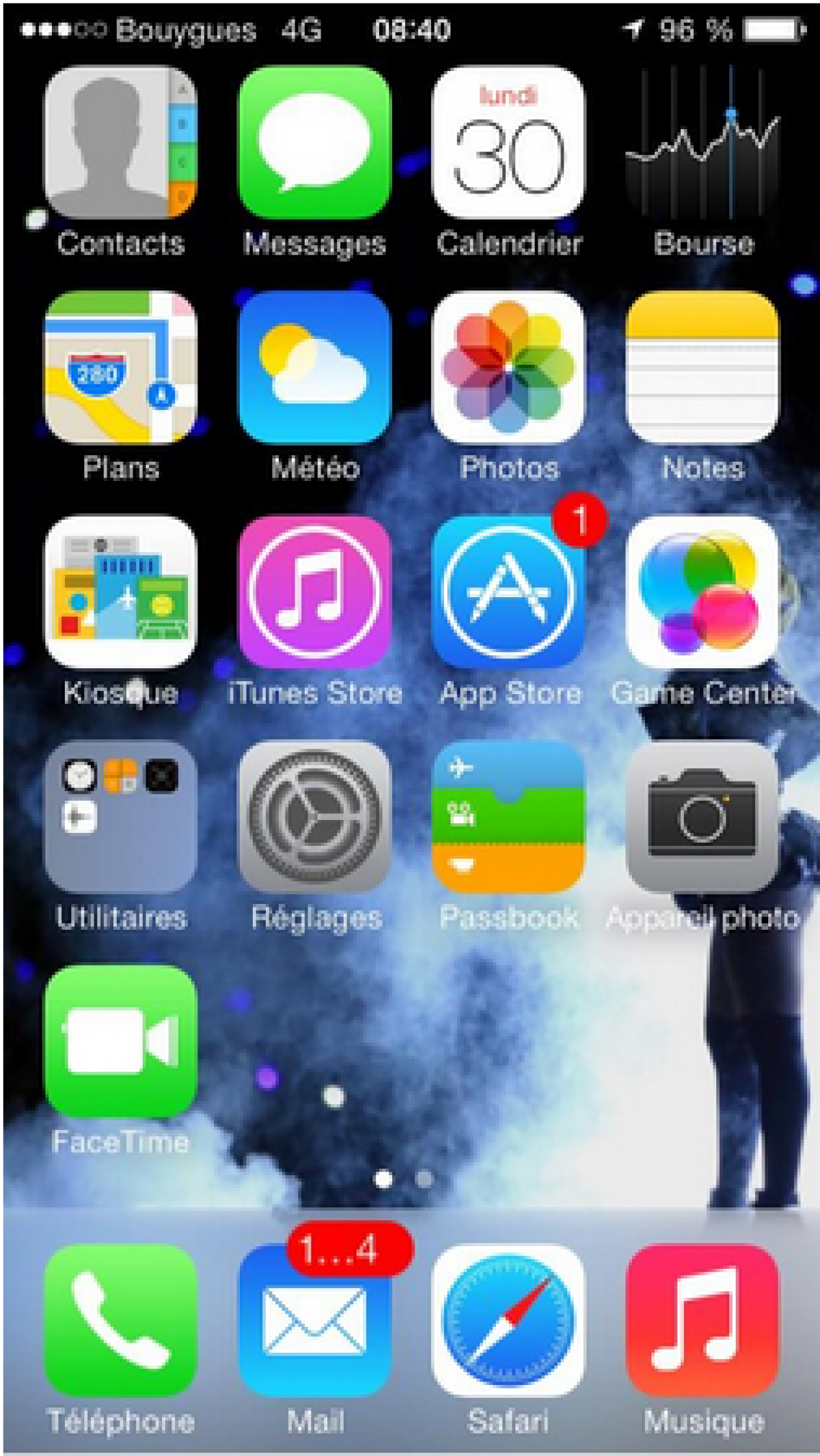Launch Game Center
Screen dimensions: 820x1456
point(702,592)
